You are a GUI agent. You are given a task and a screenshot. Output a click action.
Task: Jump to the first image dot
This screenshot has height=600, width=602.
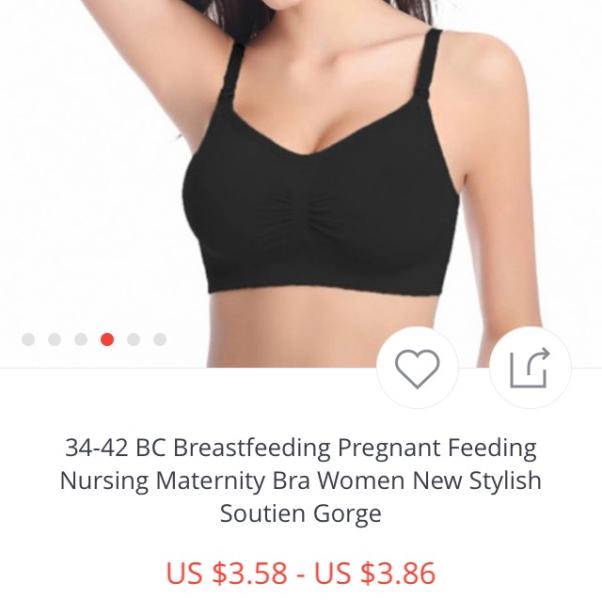coord(28,339)
